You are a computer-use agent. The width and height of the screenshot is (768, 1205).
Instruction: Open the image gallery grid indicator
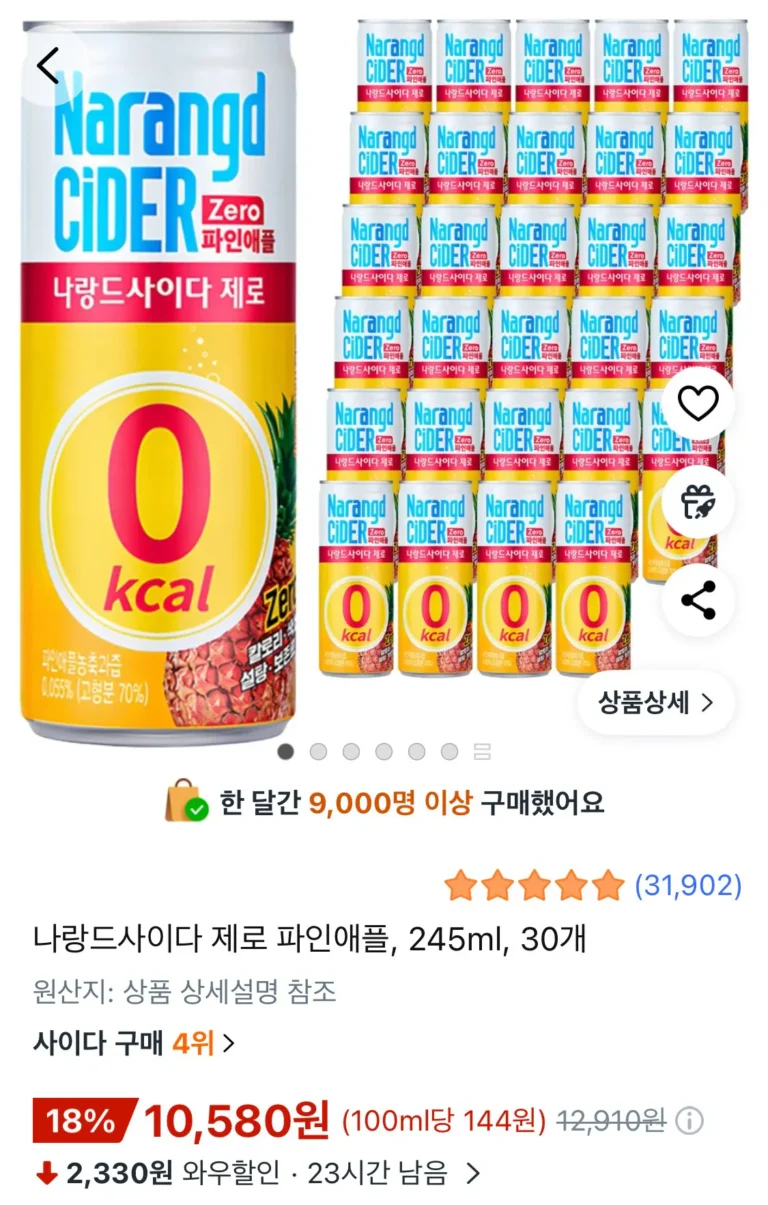click(x=481, y=751)
